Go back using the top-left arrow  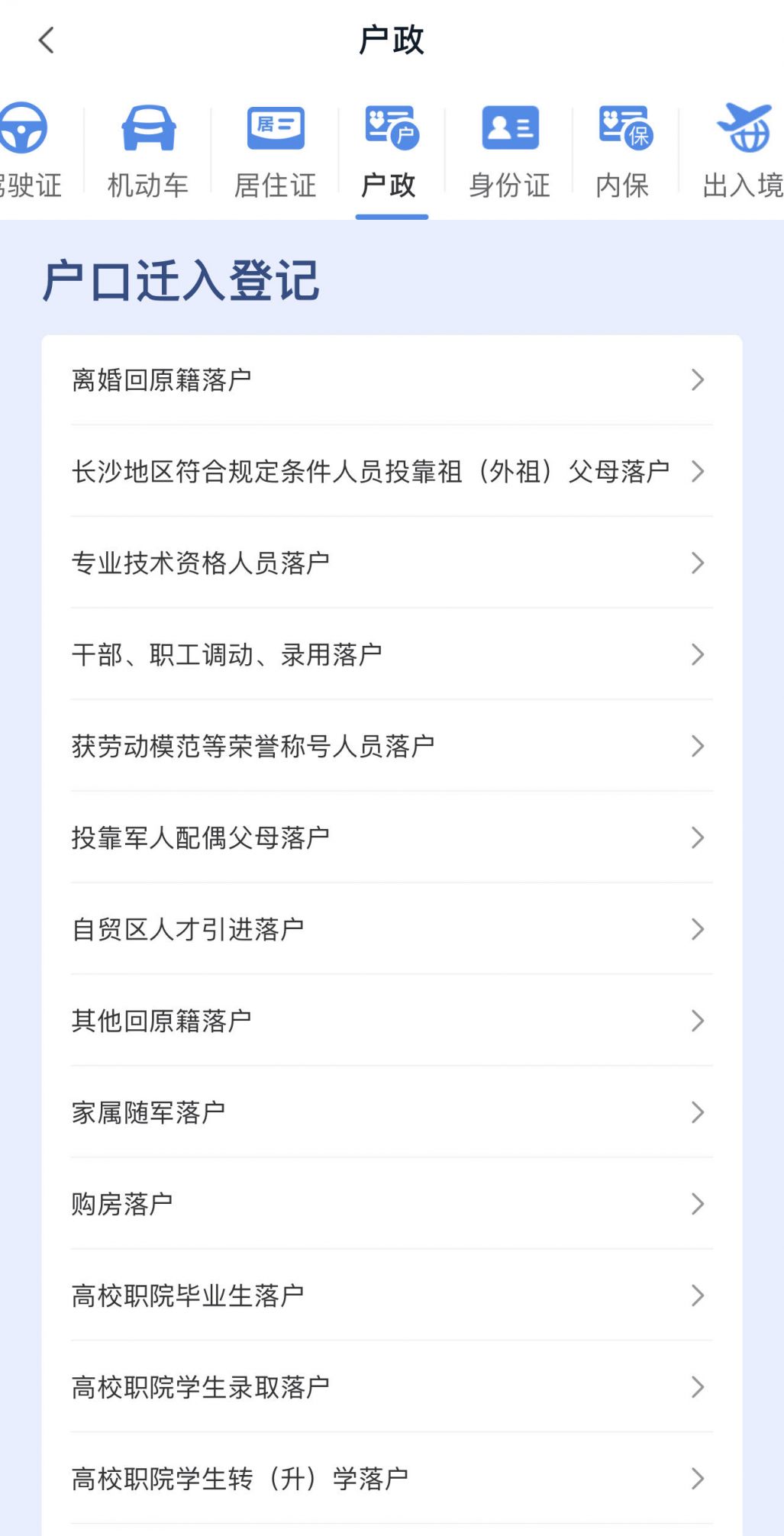coord(47,40)
